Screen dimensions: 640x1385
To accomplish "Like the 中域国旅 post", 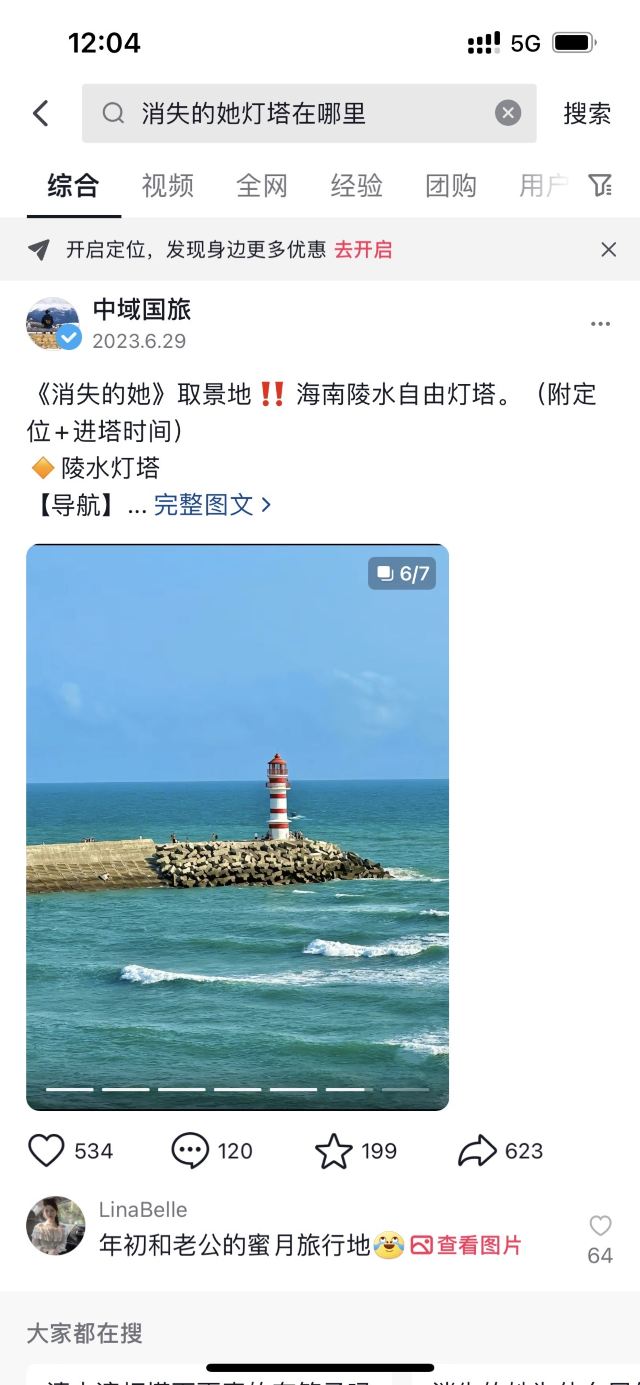I will (x=47, y=1151).
